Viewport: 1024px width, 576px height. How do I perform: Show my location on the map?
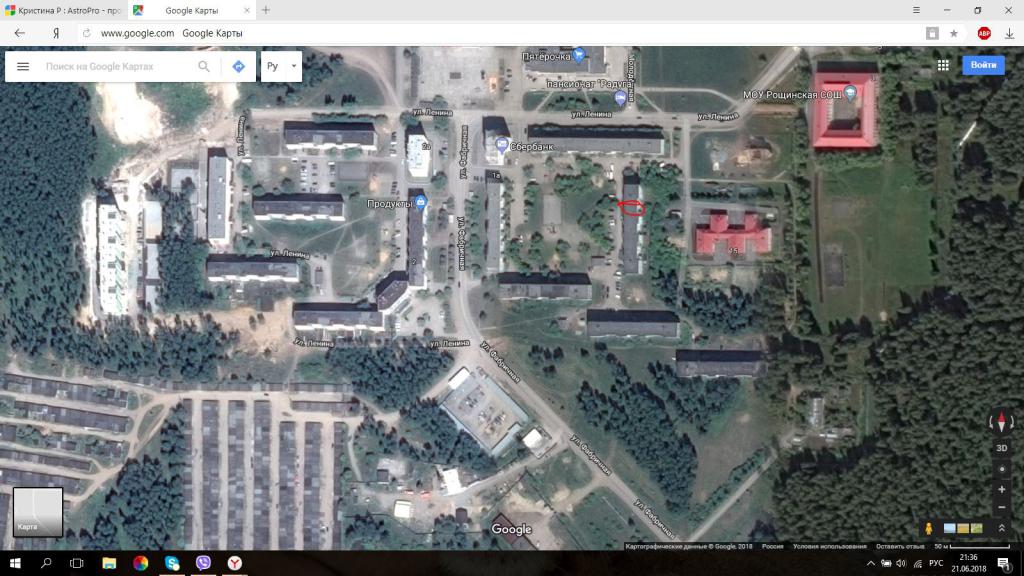[1001, 469]
